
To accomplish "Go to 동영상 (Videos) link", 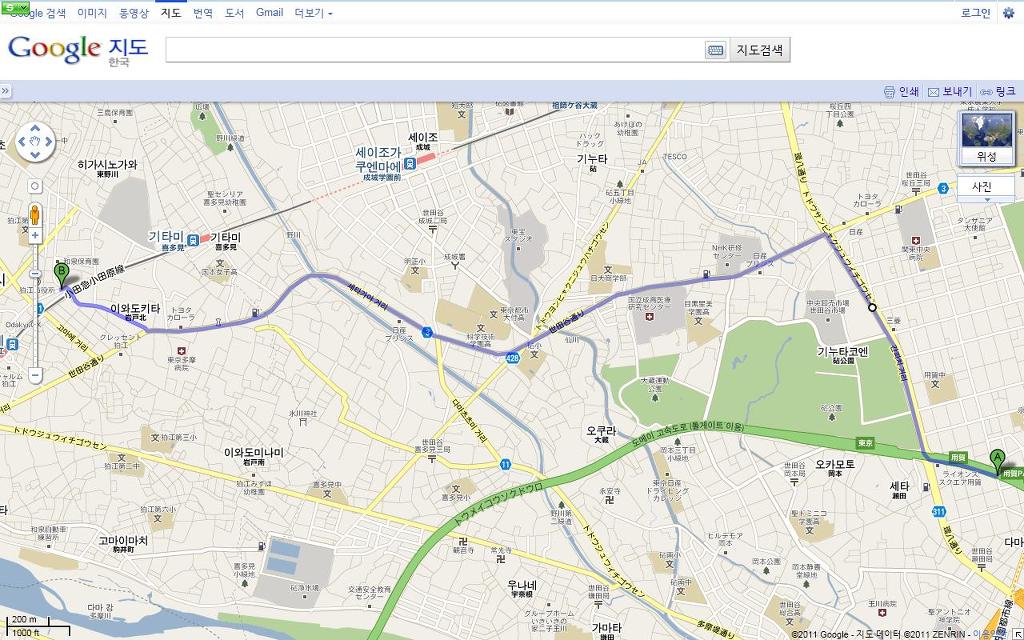I will (134, 13).
